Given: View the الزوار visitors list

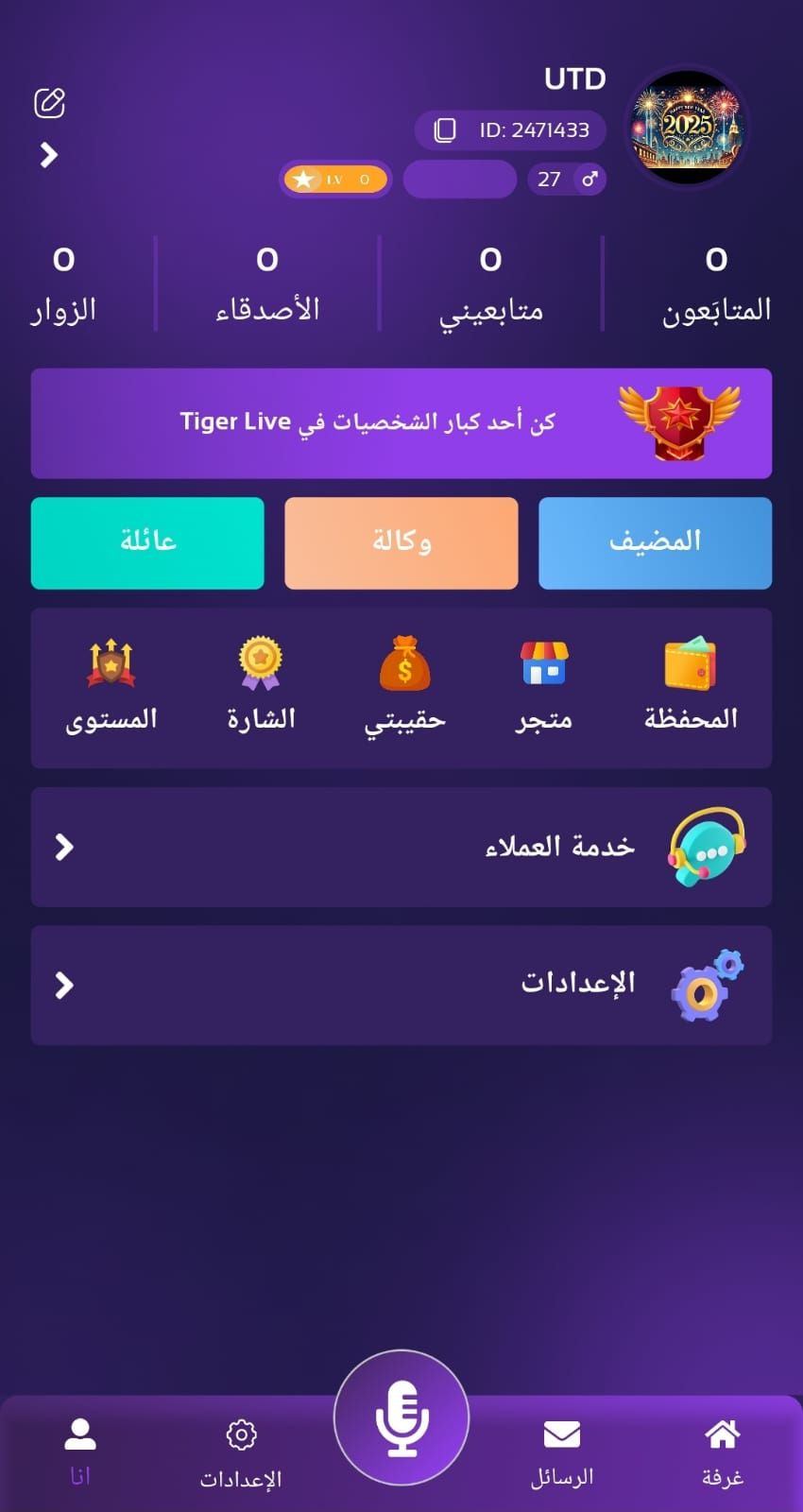Looking at the screenshot, I should 63,283.
